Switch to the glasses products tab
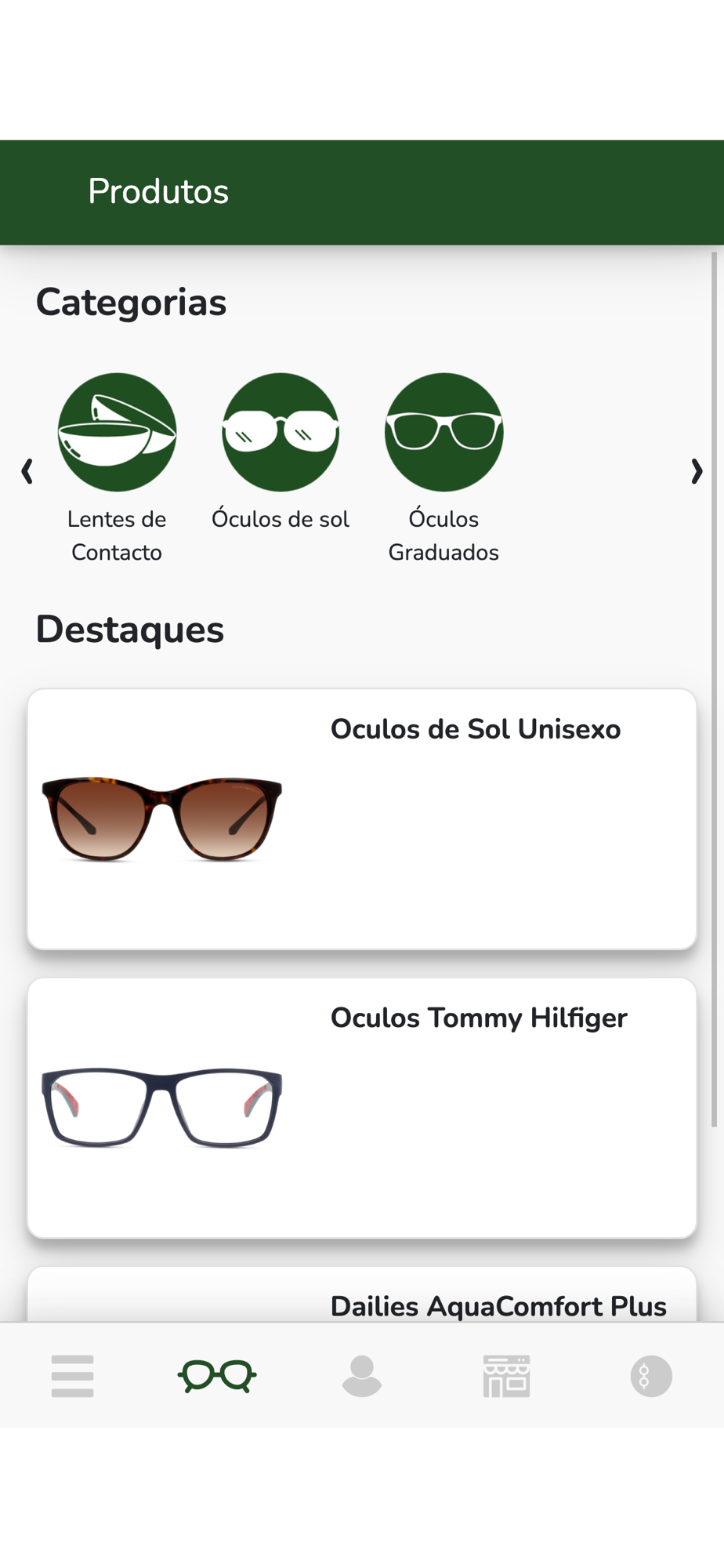 point(217,1376)
